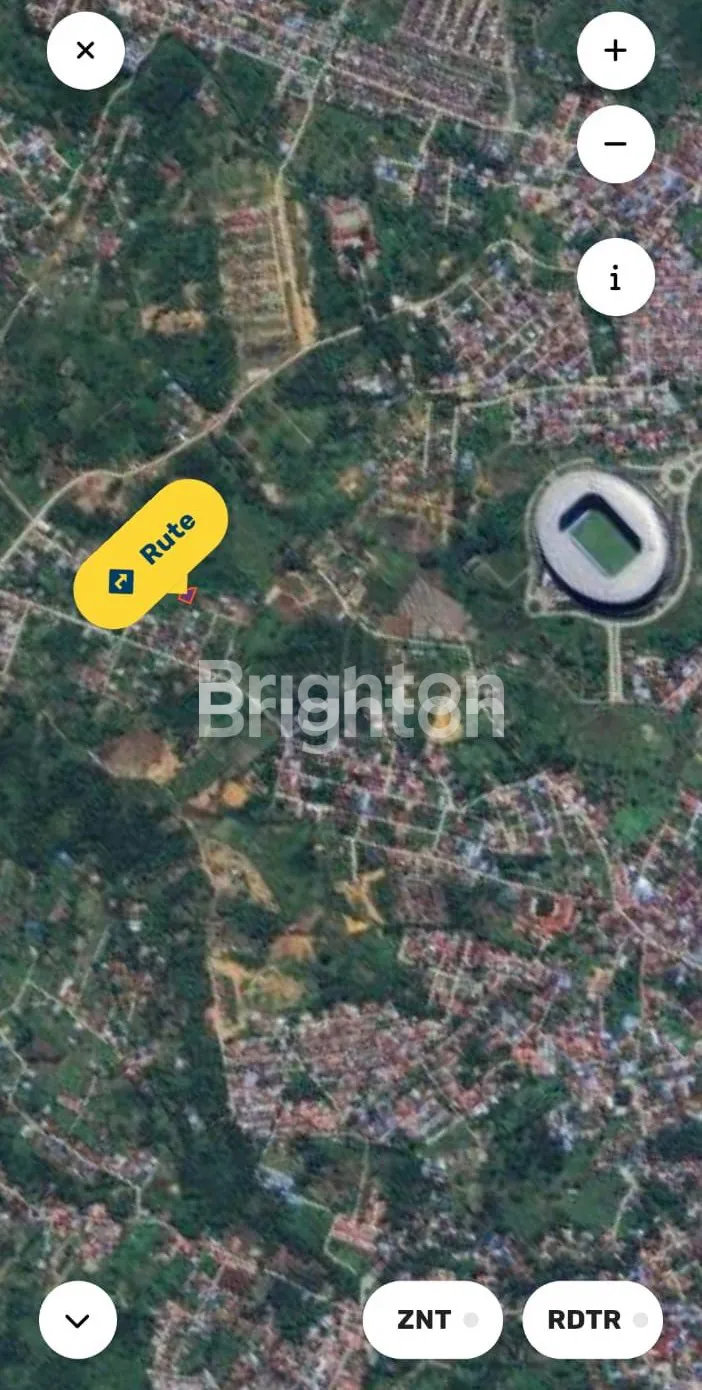Open the map info button
The width and height of the screenshot is (702, 1390).
tap(616, 277)
